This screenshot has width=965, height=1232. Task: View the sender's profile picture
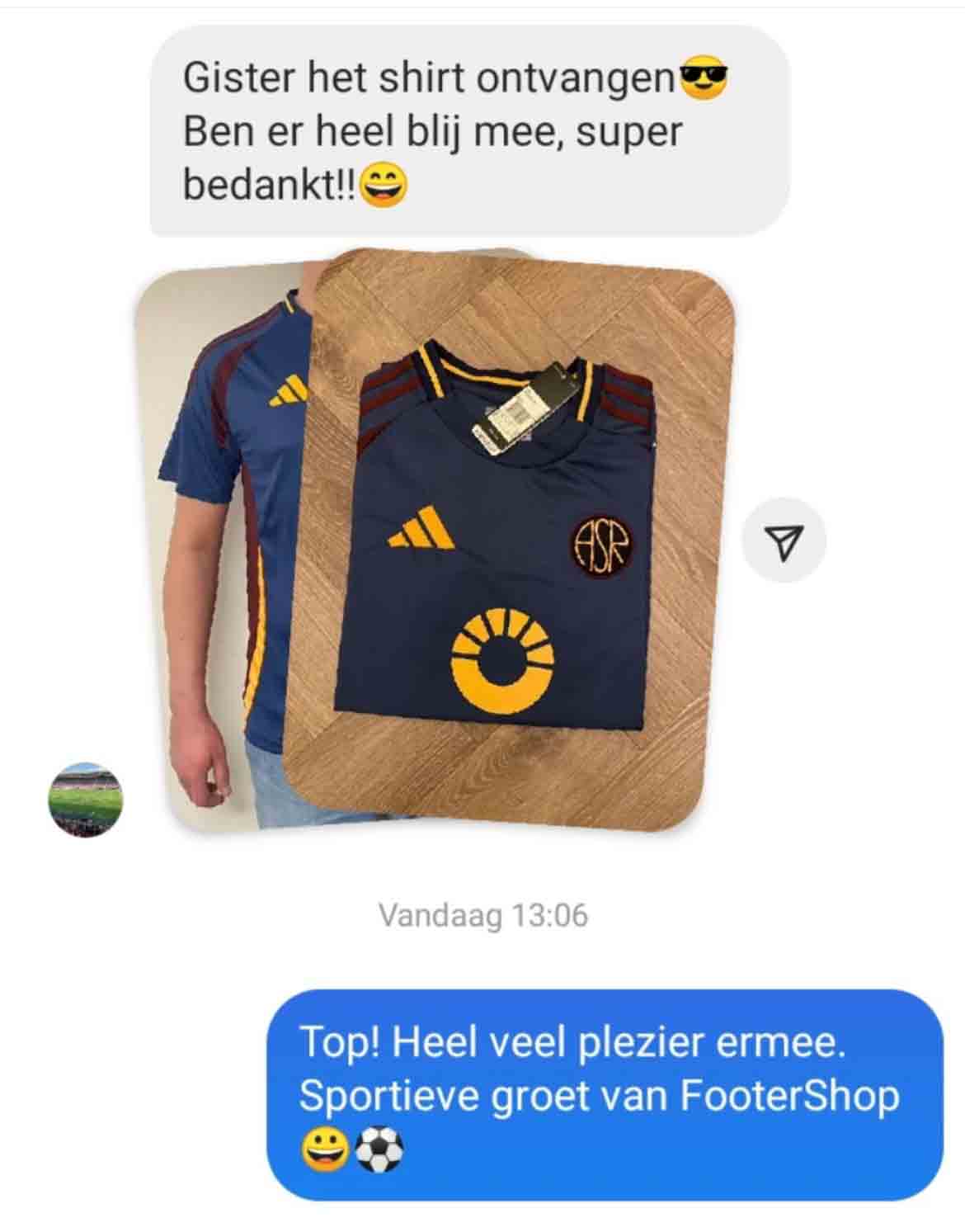(87, 799)
